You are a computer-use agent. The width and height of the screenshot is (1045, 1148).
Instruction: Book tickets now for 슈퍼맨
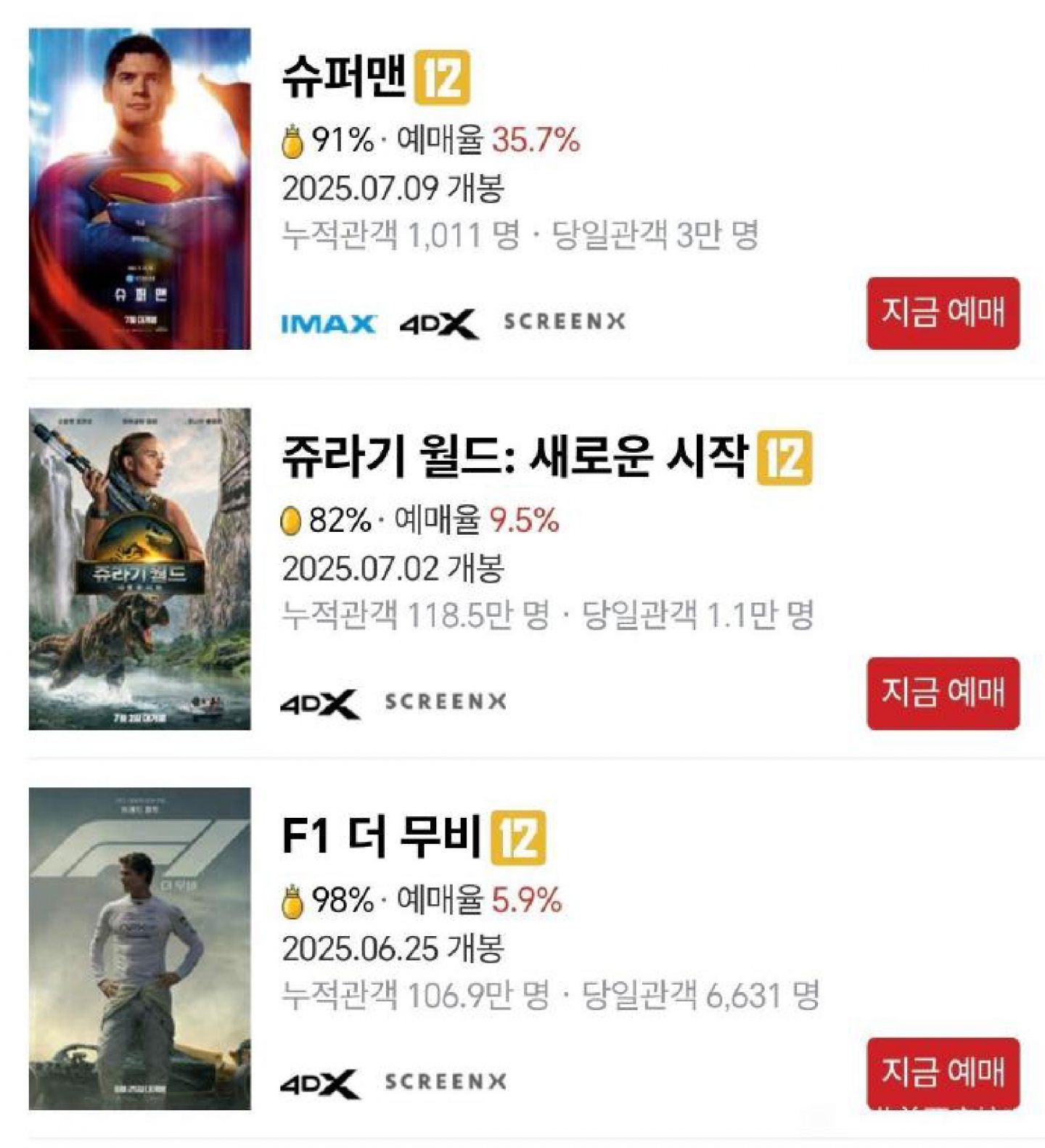(x=943, y=313)
